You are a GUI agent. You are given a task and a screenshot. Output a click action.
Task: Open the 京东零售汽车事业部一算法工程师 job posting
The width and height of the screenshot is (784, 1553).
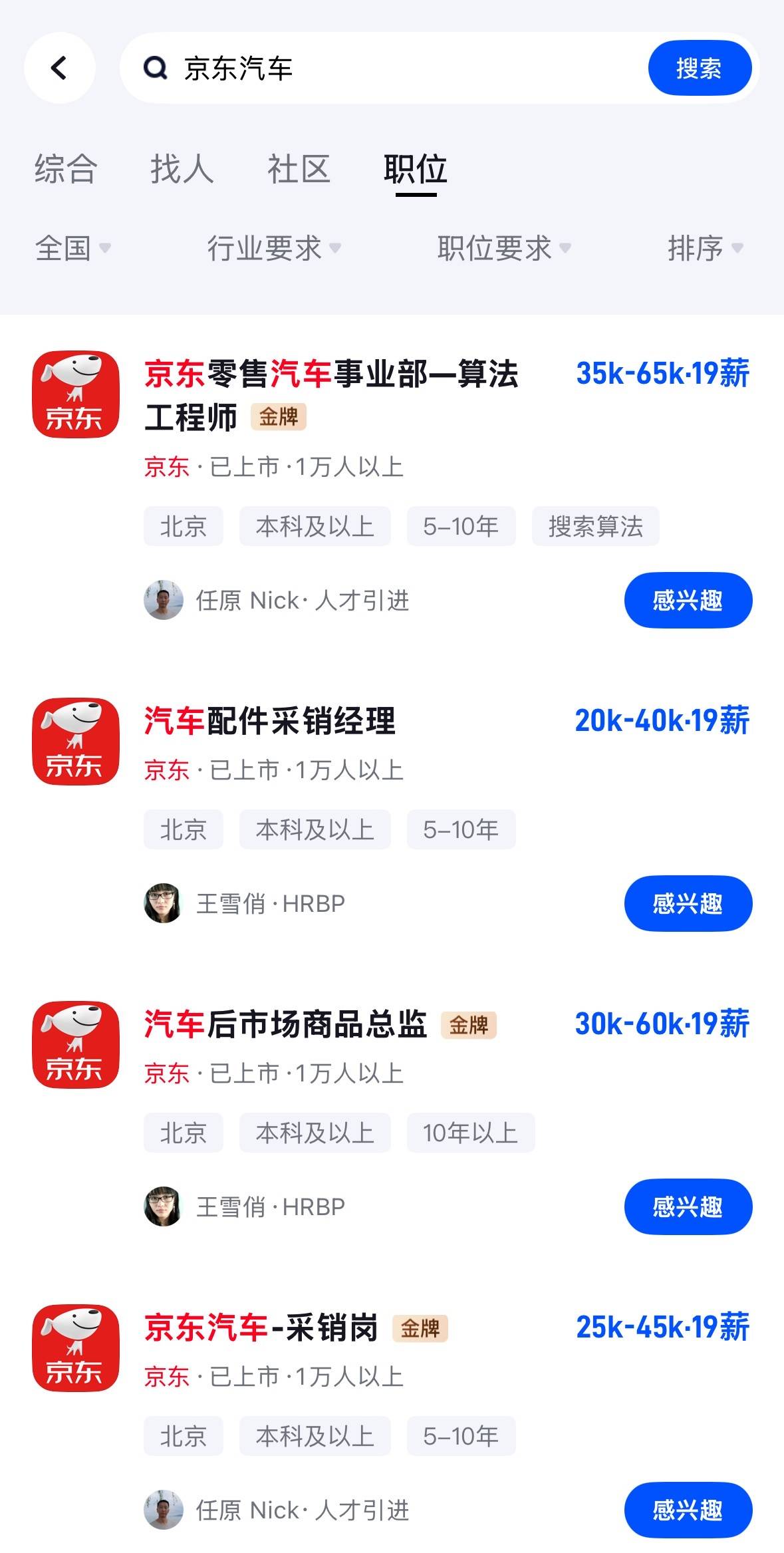tap(332, 394)
